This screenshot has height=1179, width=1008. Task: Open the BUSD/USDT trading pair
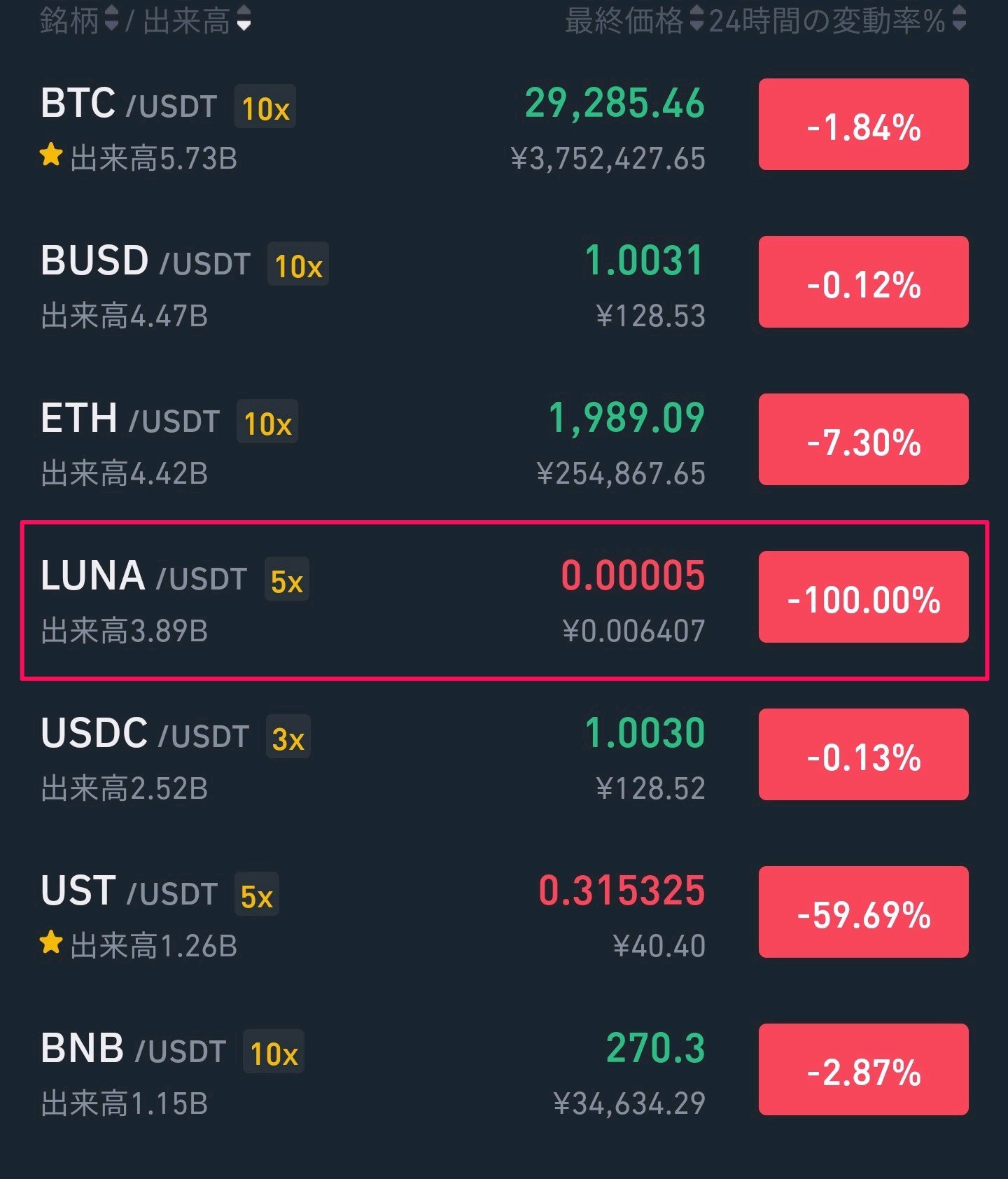pos(504,282)
